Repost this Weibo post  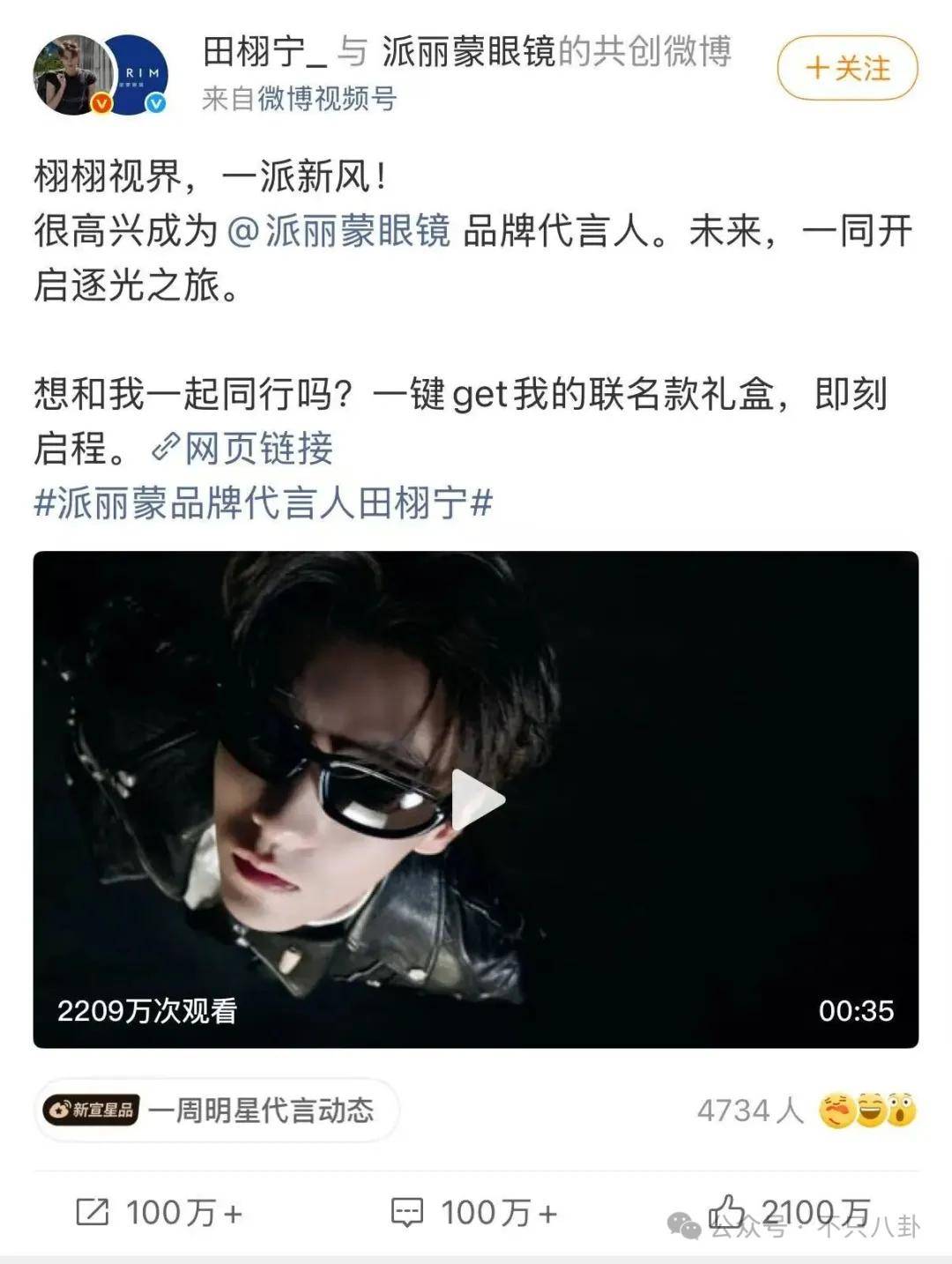pos(159,1213)
